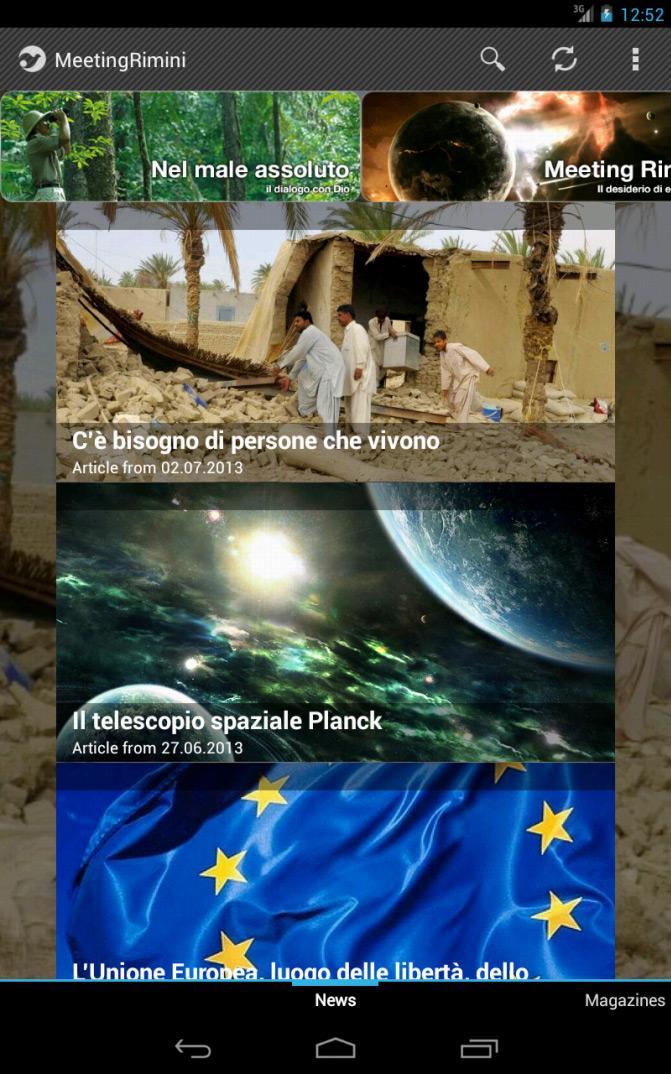Image resolution: width=671 pixels, height=1074 pixels.
Task: Switch to the Magazines tab
Action: (624, 1000)
